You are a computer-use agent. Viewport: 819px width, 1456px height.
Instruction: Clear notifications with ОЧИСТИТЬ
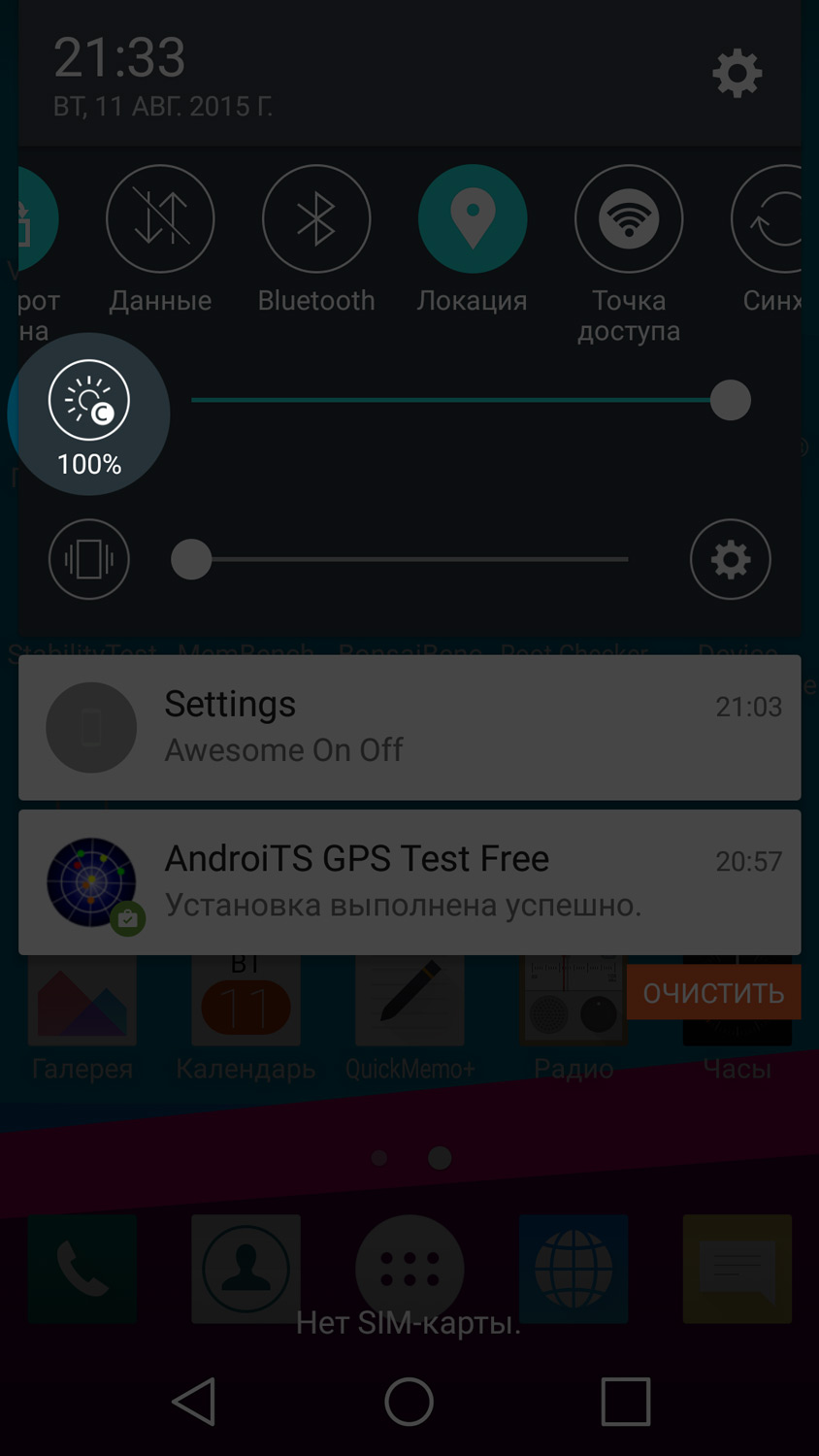coord(713,992)
